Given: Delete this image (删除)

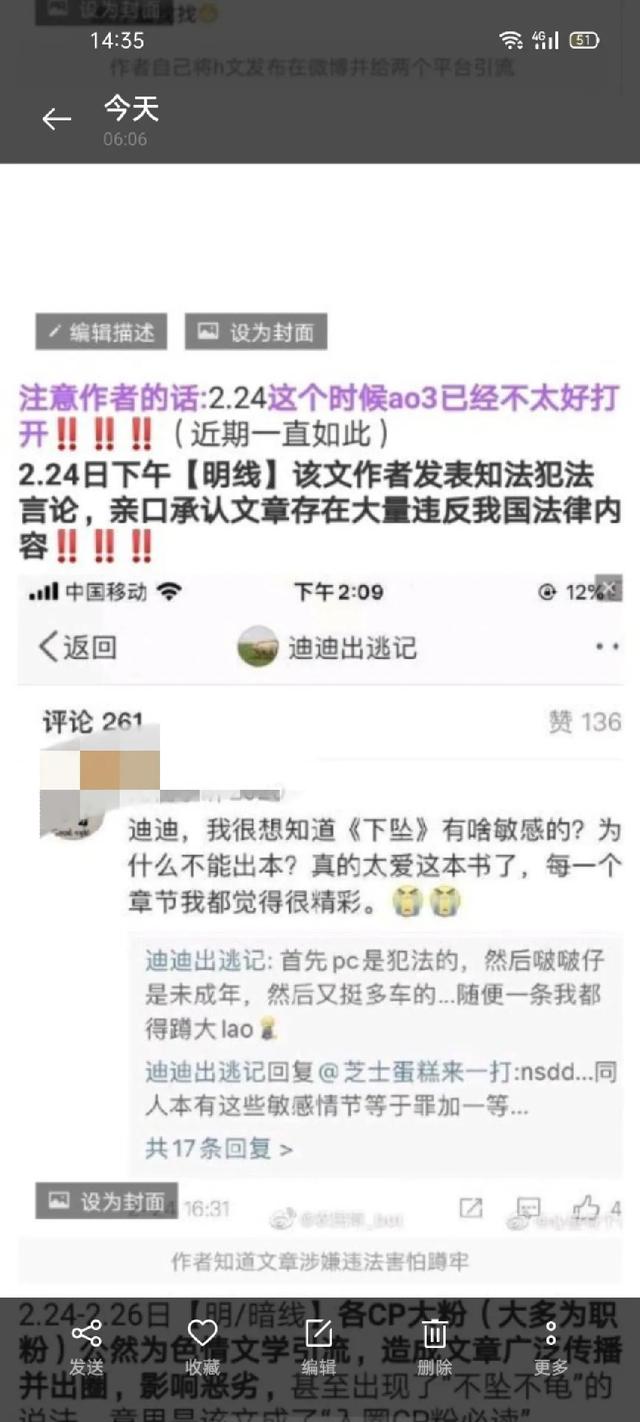Looking at the screenshot, I should [434, 1345].
